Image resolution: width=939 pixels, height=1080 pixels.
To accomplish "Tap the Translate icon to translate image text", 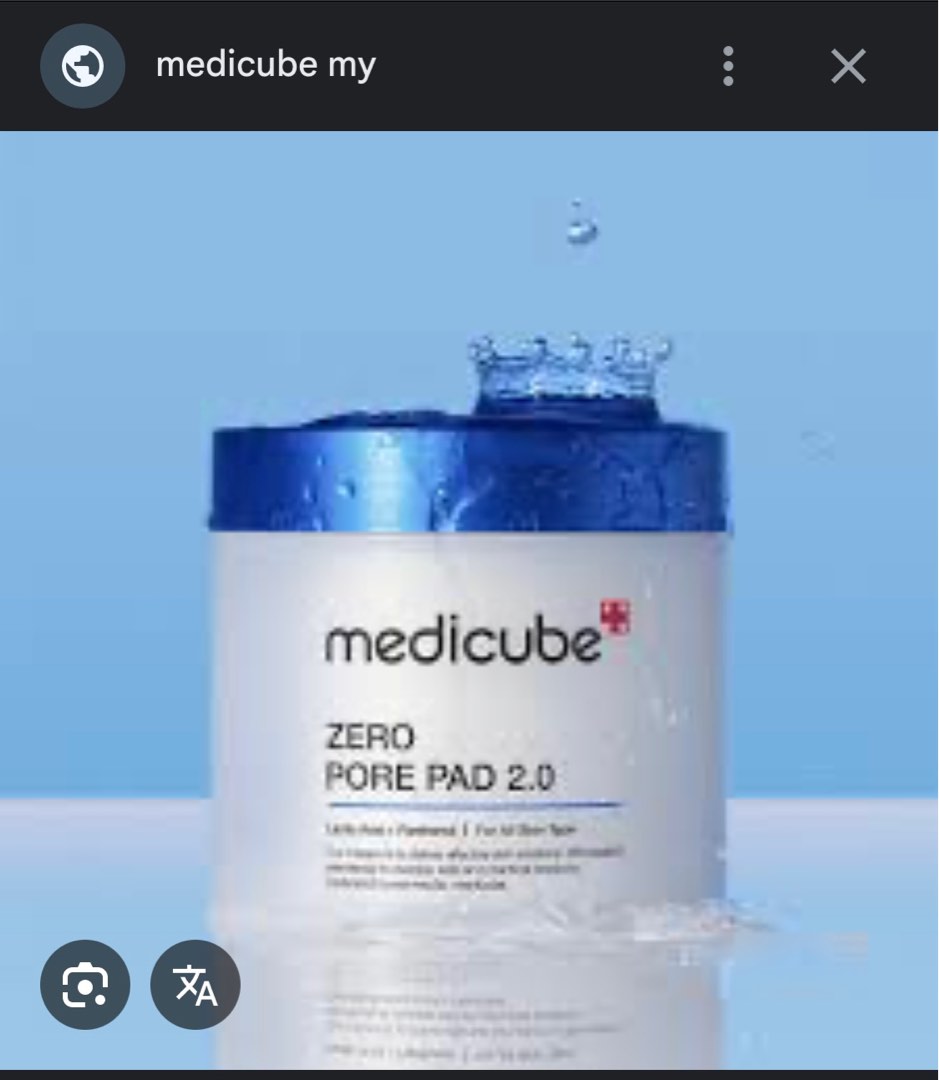I will [x=195, y=984].
